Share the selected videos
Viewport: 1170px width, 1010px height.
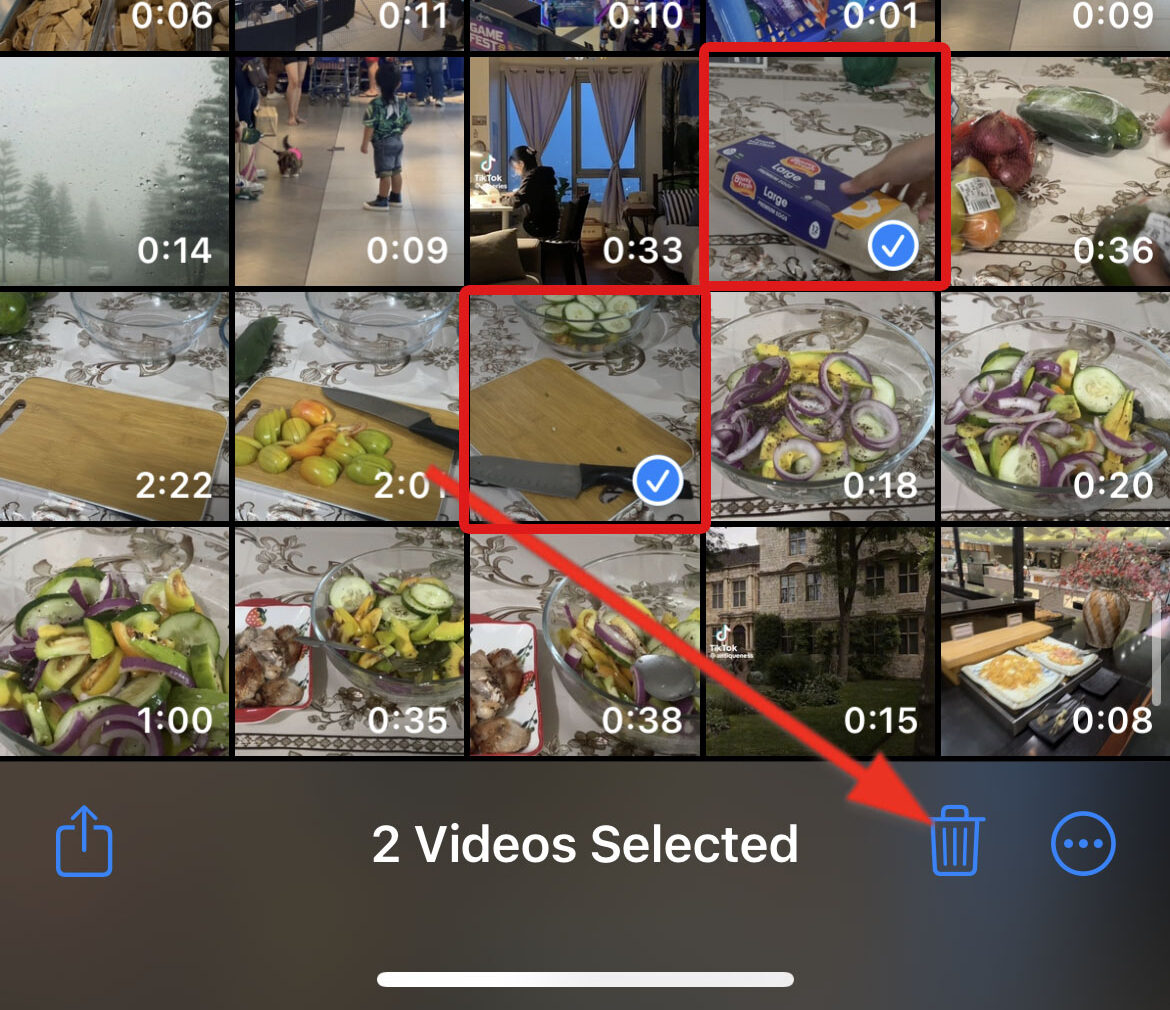(83, 845)
